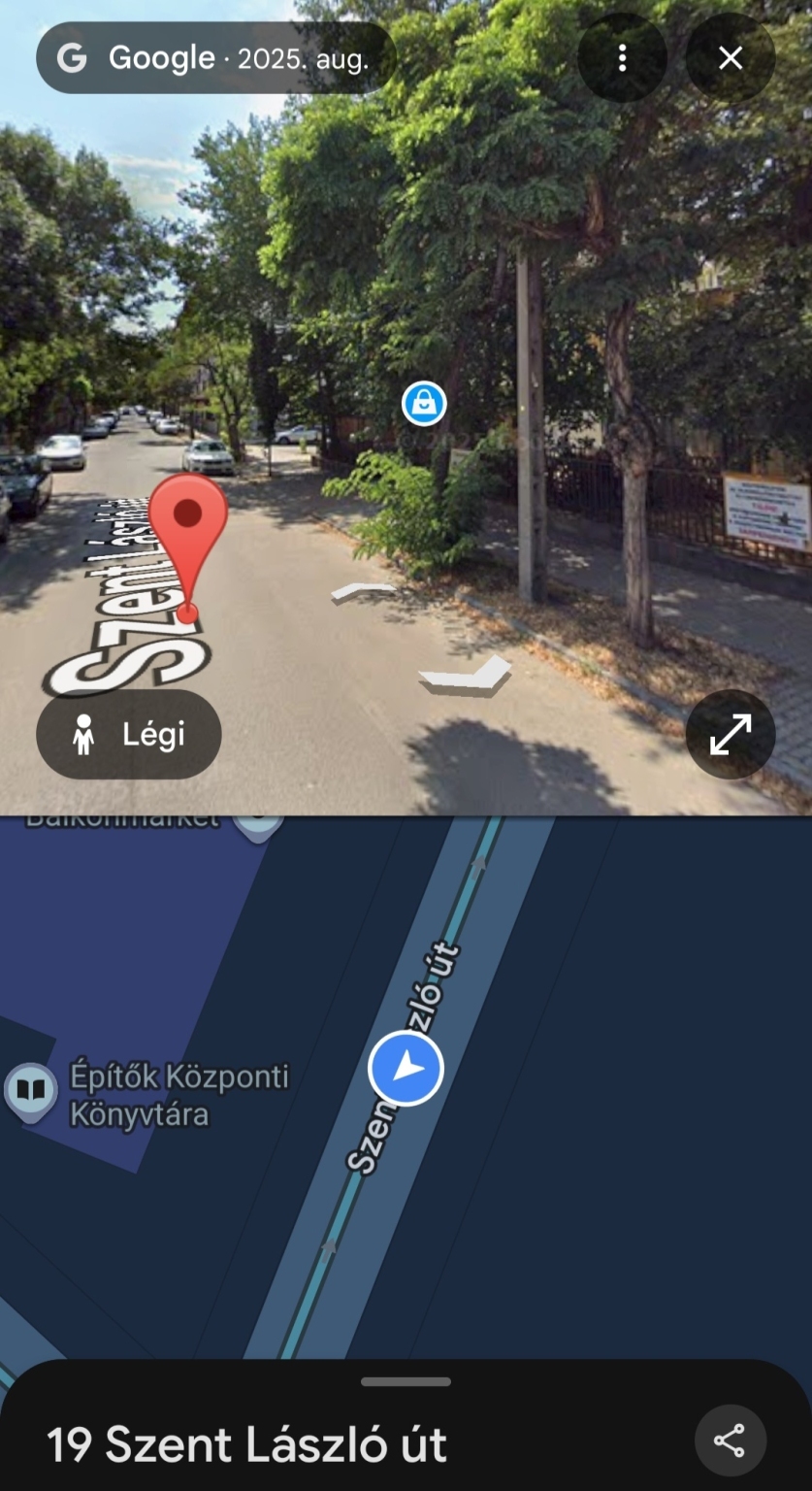812x1491 pixels.
Task: Close the Street View panel
Action: click(731, 58)
